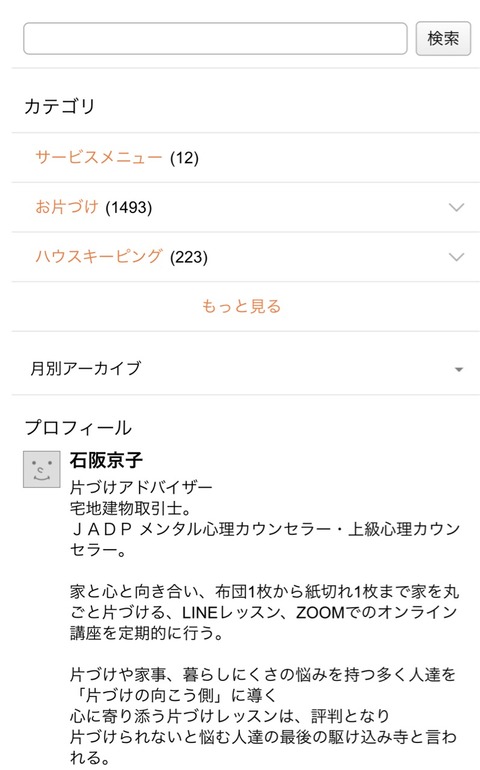This screenshot has height=770, width=480.
Task: Expand the お片づけ subcategories chevron
Action: pos(456,207)
